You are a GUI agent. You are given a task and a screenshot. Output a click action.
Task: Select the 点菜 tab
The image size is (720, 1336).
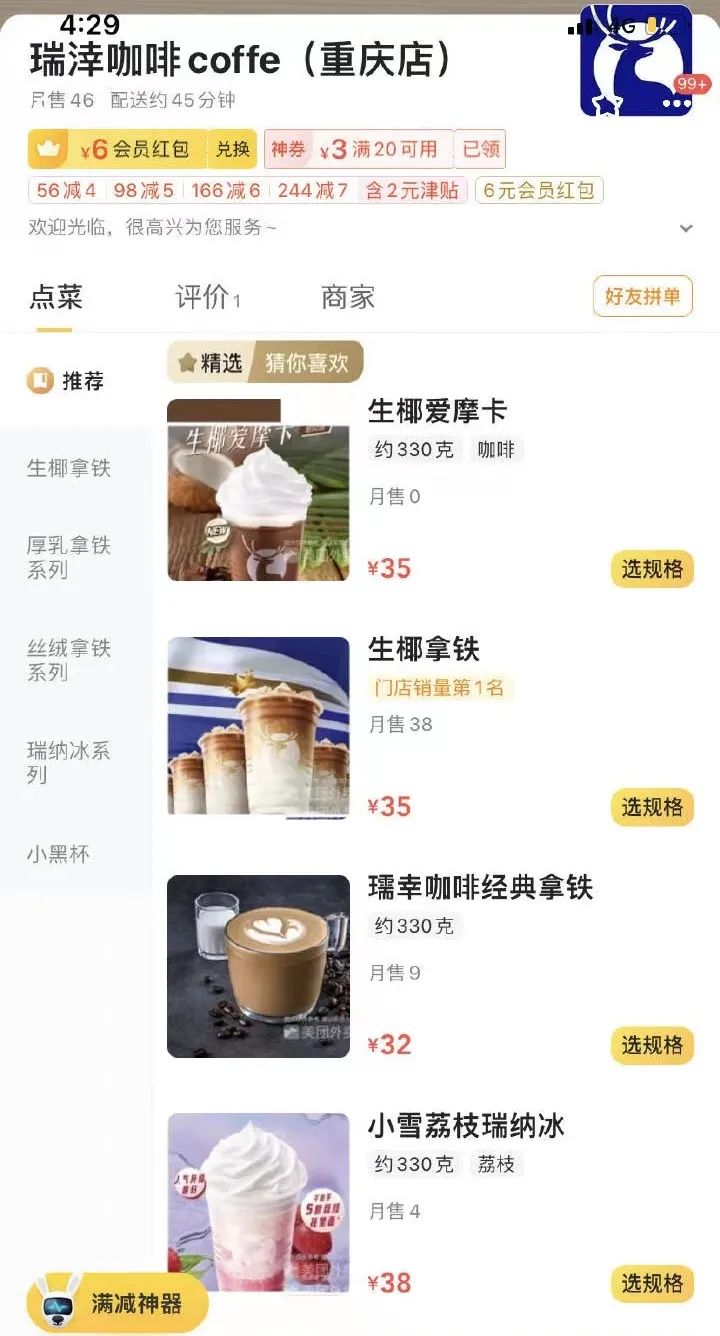coord(56,297)
